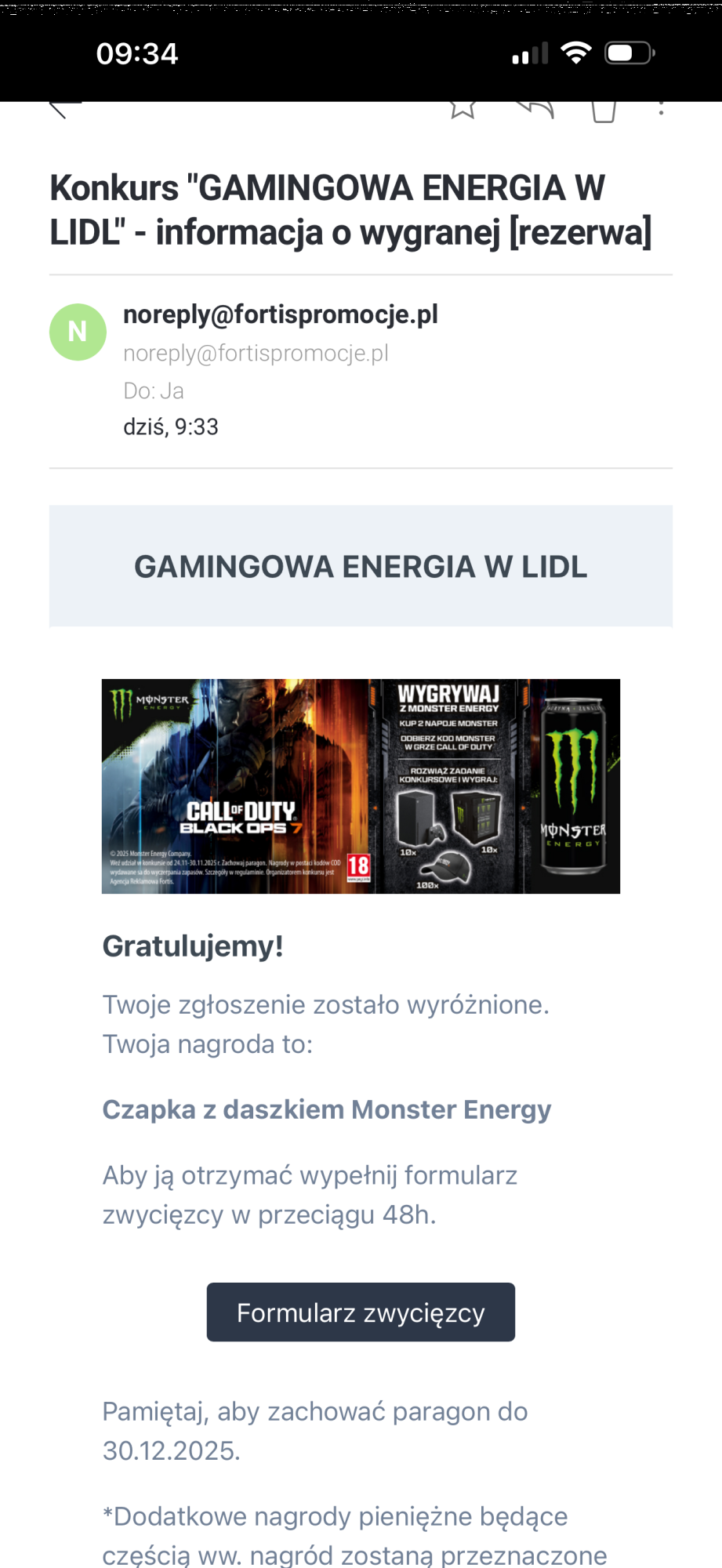722x1568 pixels.
Task: Star this email
Action: coord(463,109)
